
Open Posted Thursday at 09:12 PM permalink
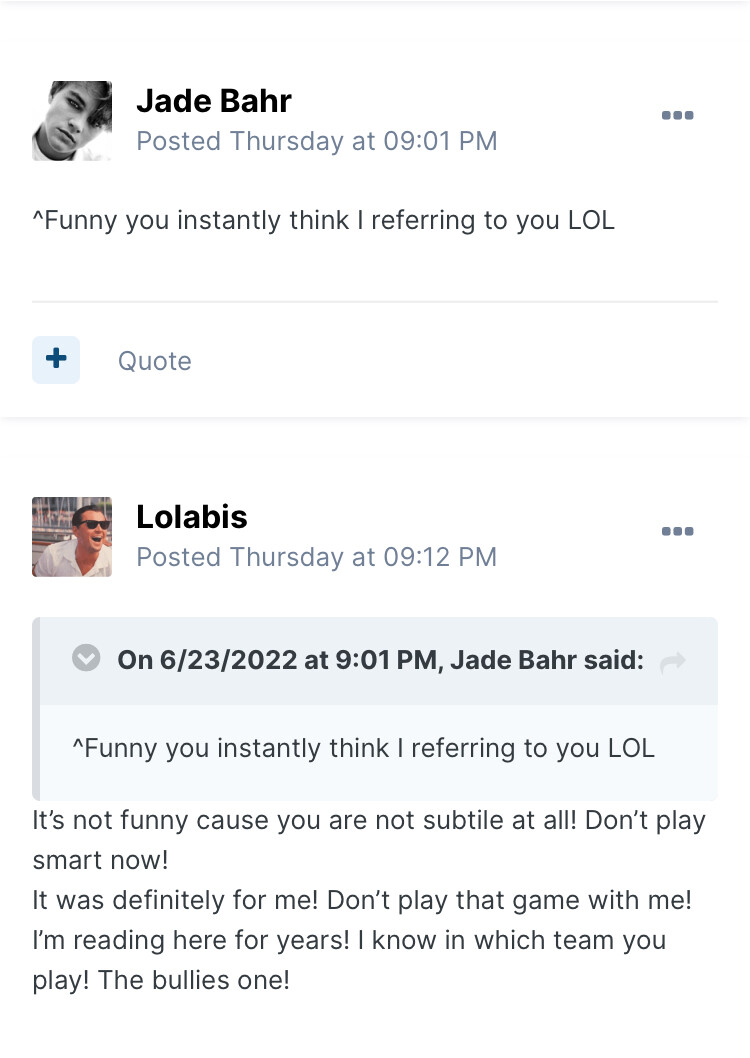pos(316,557)
